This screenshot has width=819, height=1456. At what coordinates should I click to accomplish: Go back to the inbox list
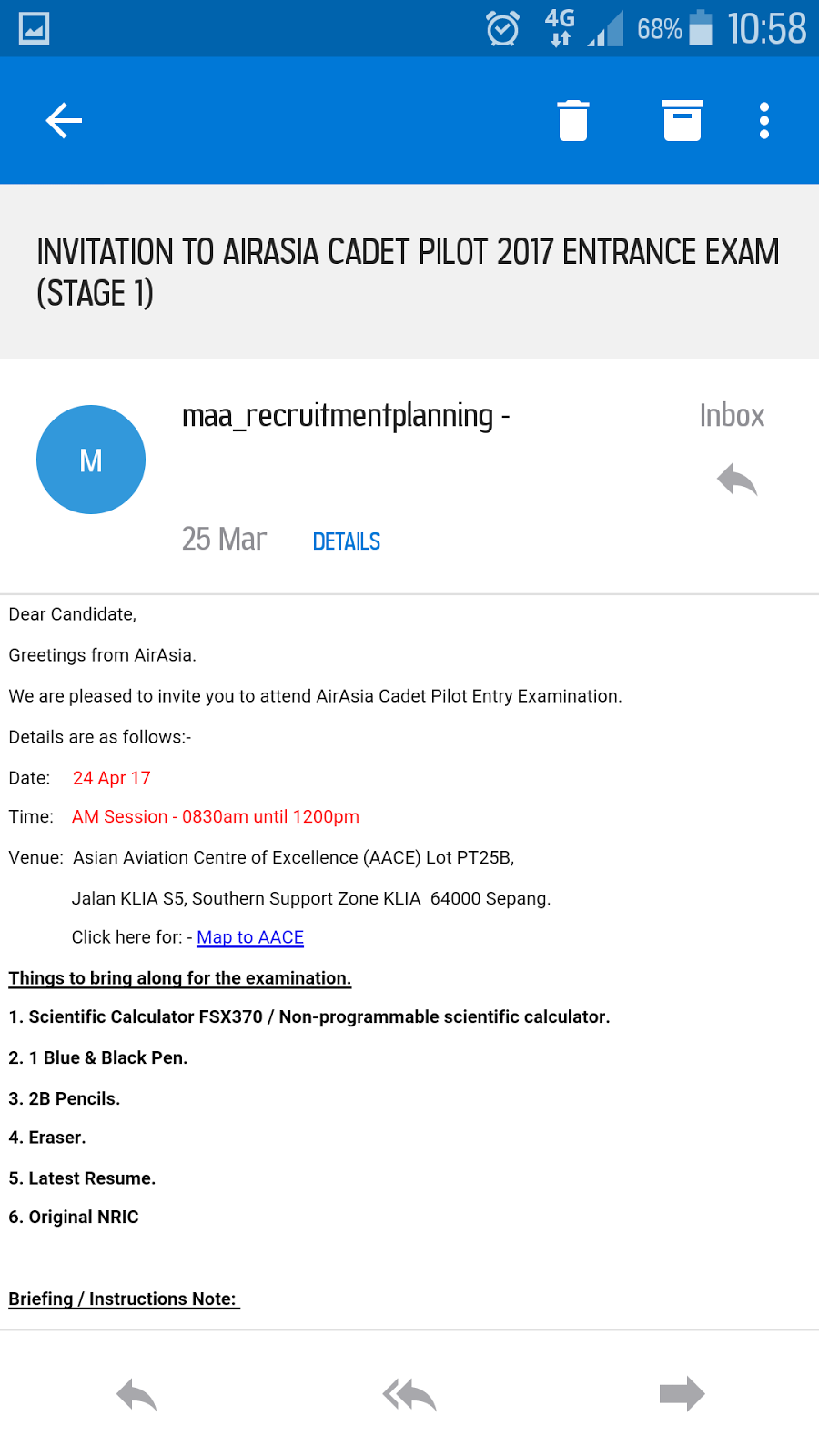click(64, 120)
